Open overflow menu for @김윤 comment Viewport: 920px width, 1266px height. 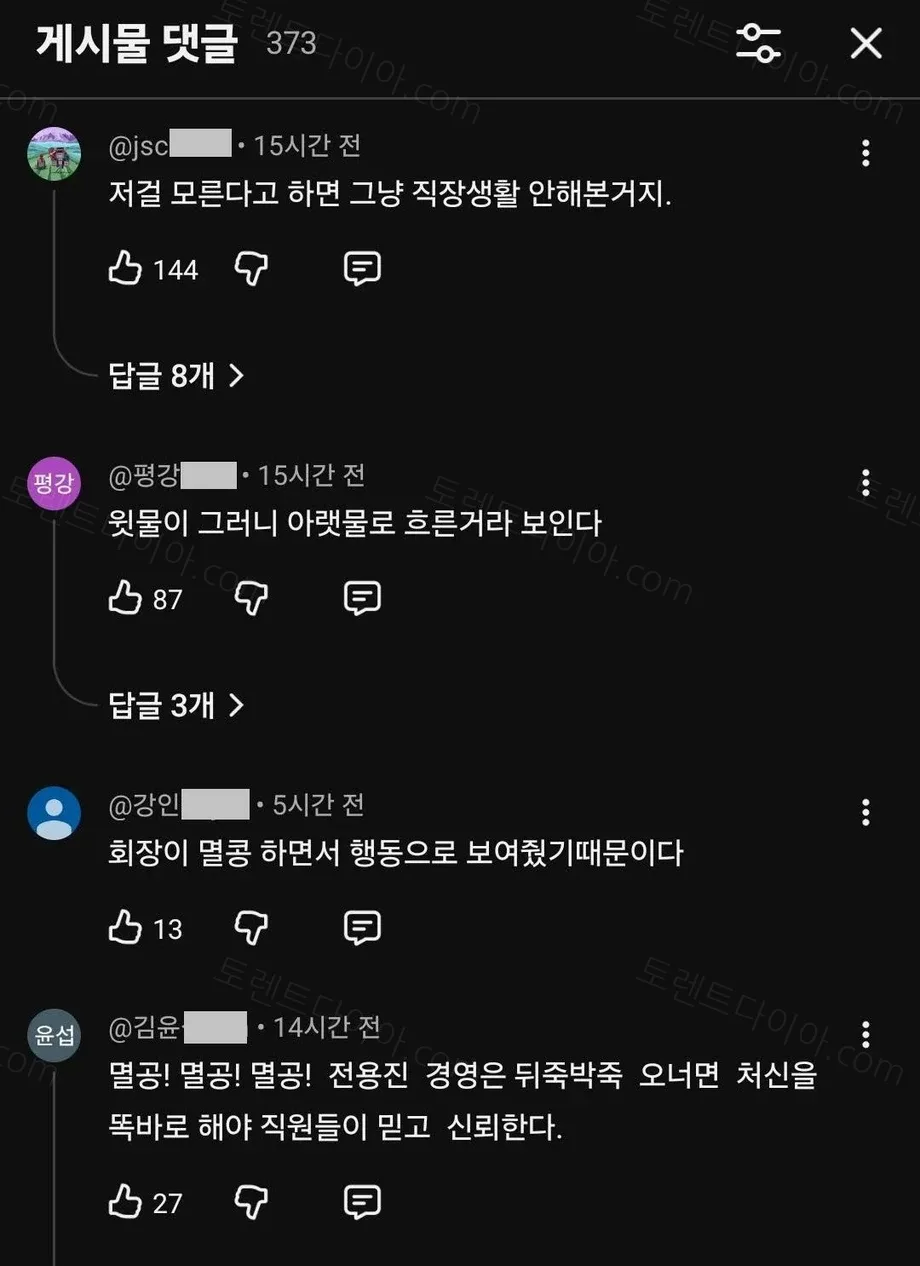(x=866, y=1034)
